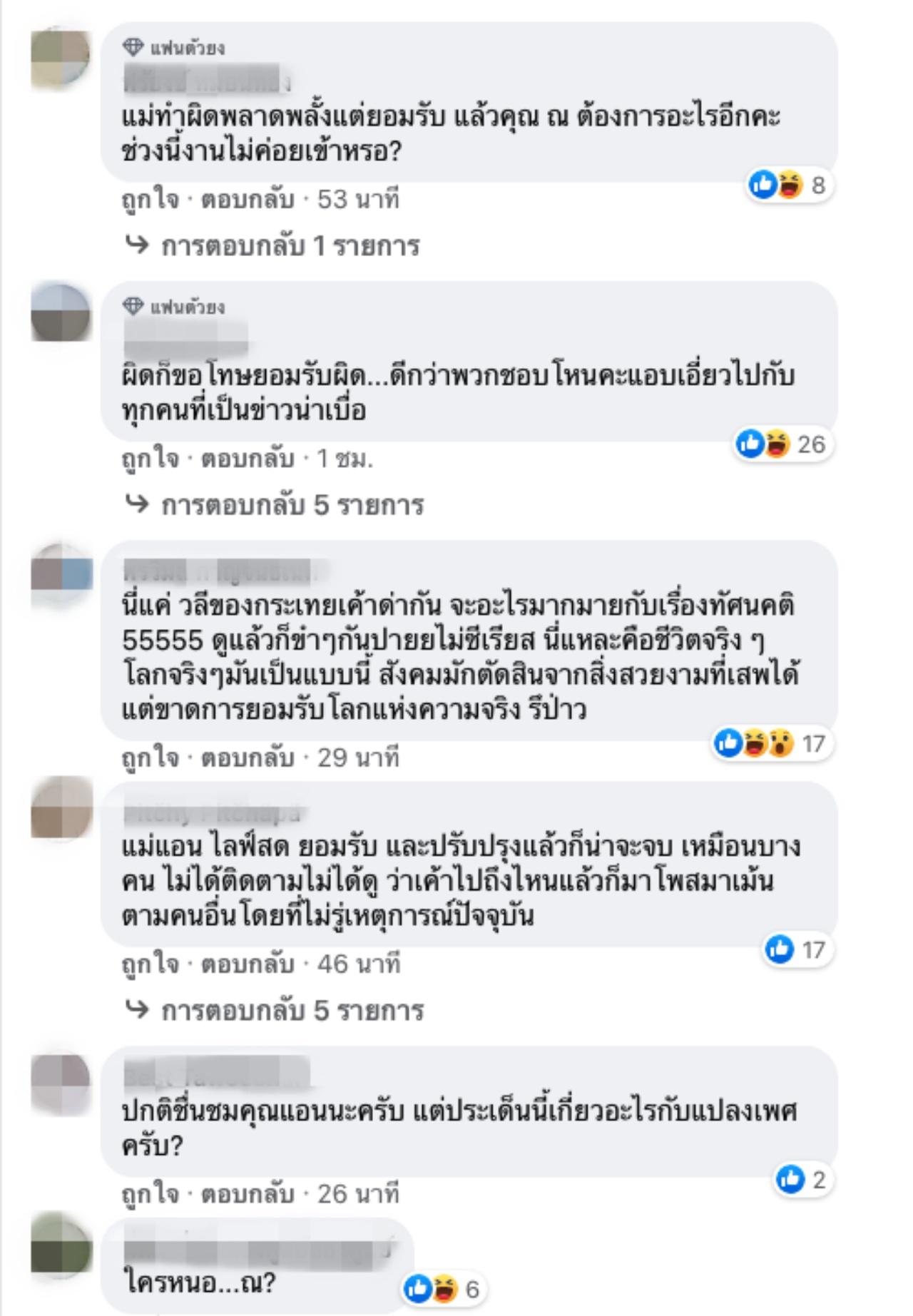Reply to the comment posted 26 นาที ago
Viewport: 913px width, 1316px height.
248,1194
